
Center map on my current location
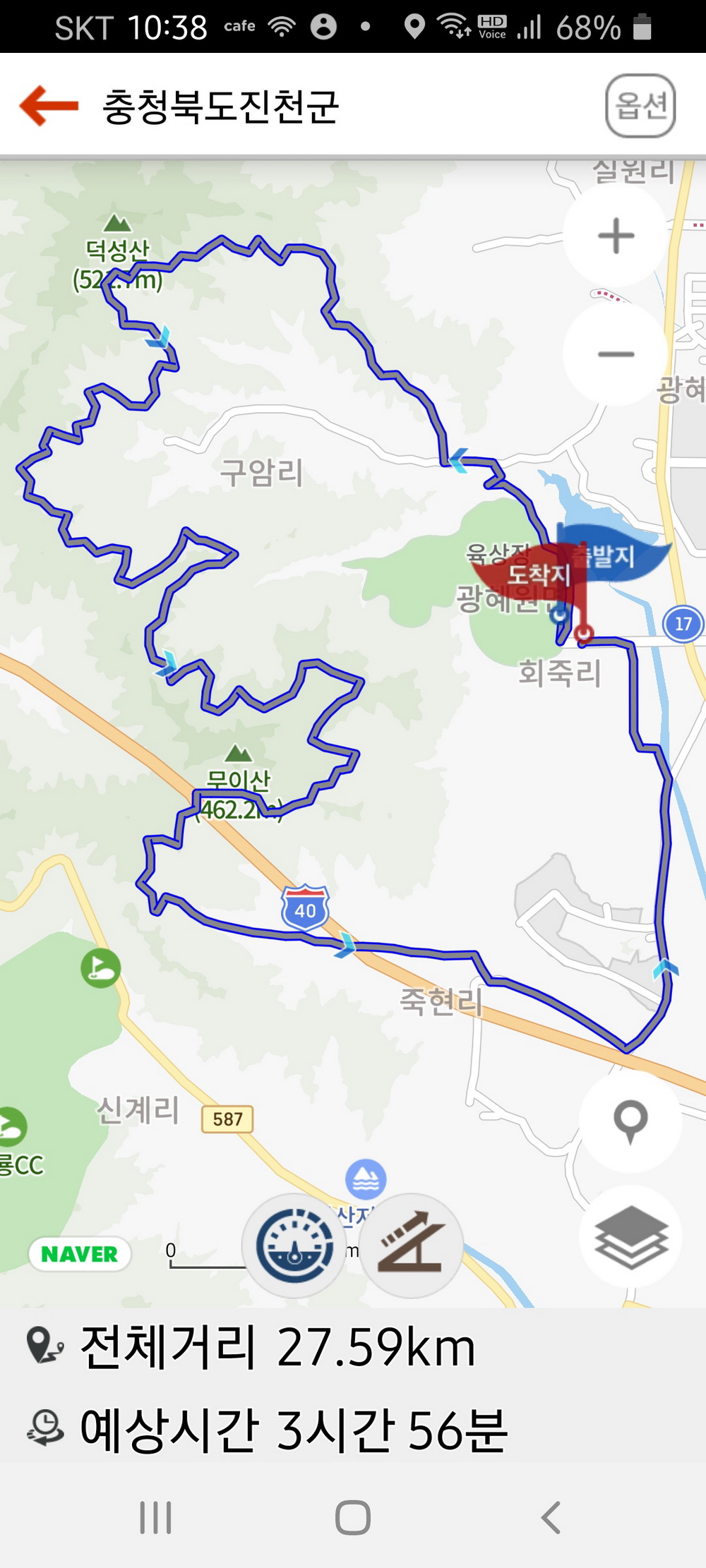630,1121
